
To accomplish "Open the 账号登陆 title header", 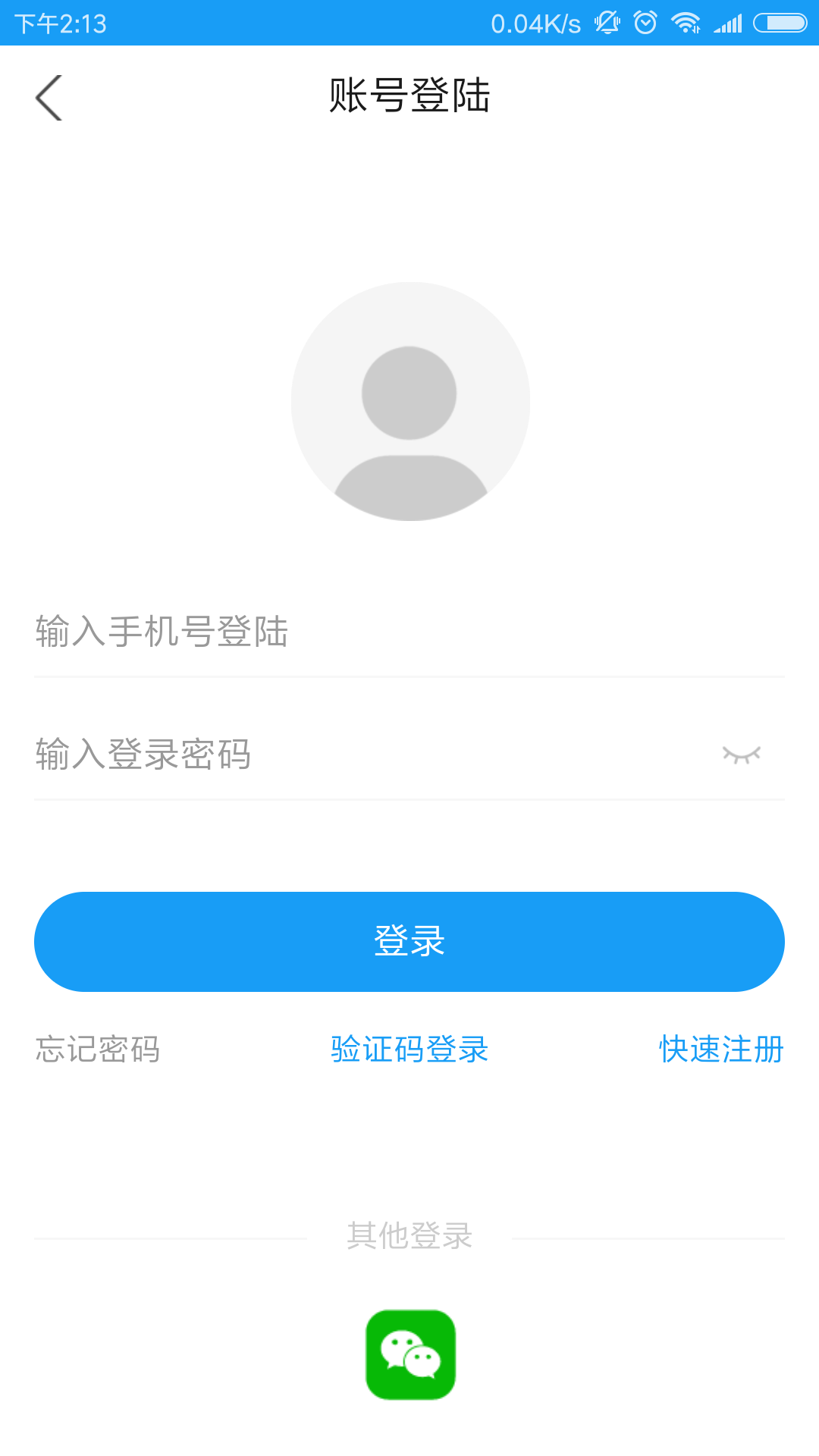I will pyautogui.click(x=409, y=94).
